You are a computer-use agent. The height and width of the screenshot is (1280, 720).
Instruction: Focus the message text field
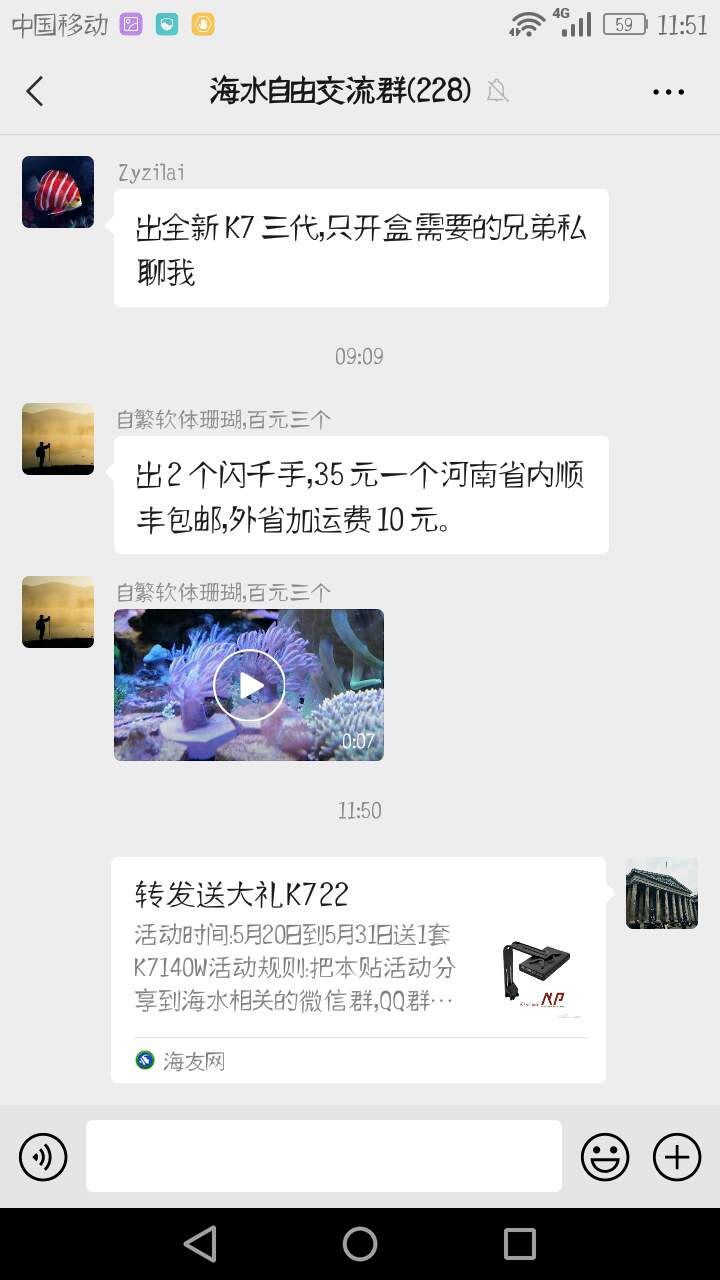tap(323, 1156)
